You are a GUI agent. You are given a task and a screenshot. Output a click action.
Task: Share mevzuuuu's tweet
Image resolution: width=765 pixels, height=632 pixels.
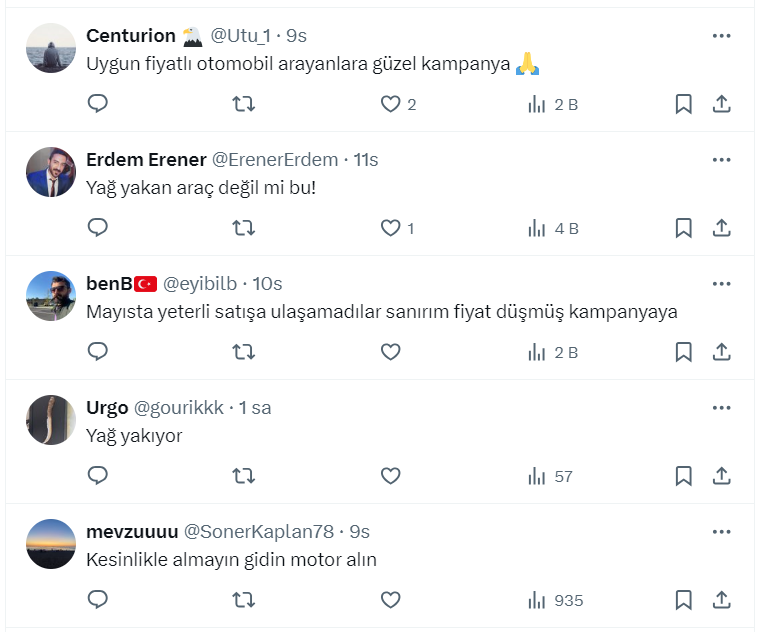click(721, 600)
